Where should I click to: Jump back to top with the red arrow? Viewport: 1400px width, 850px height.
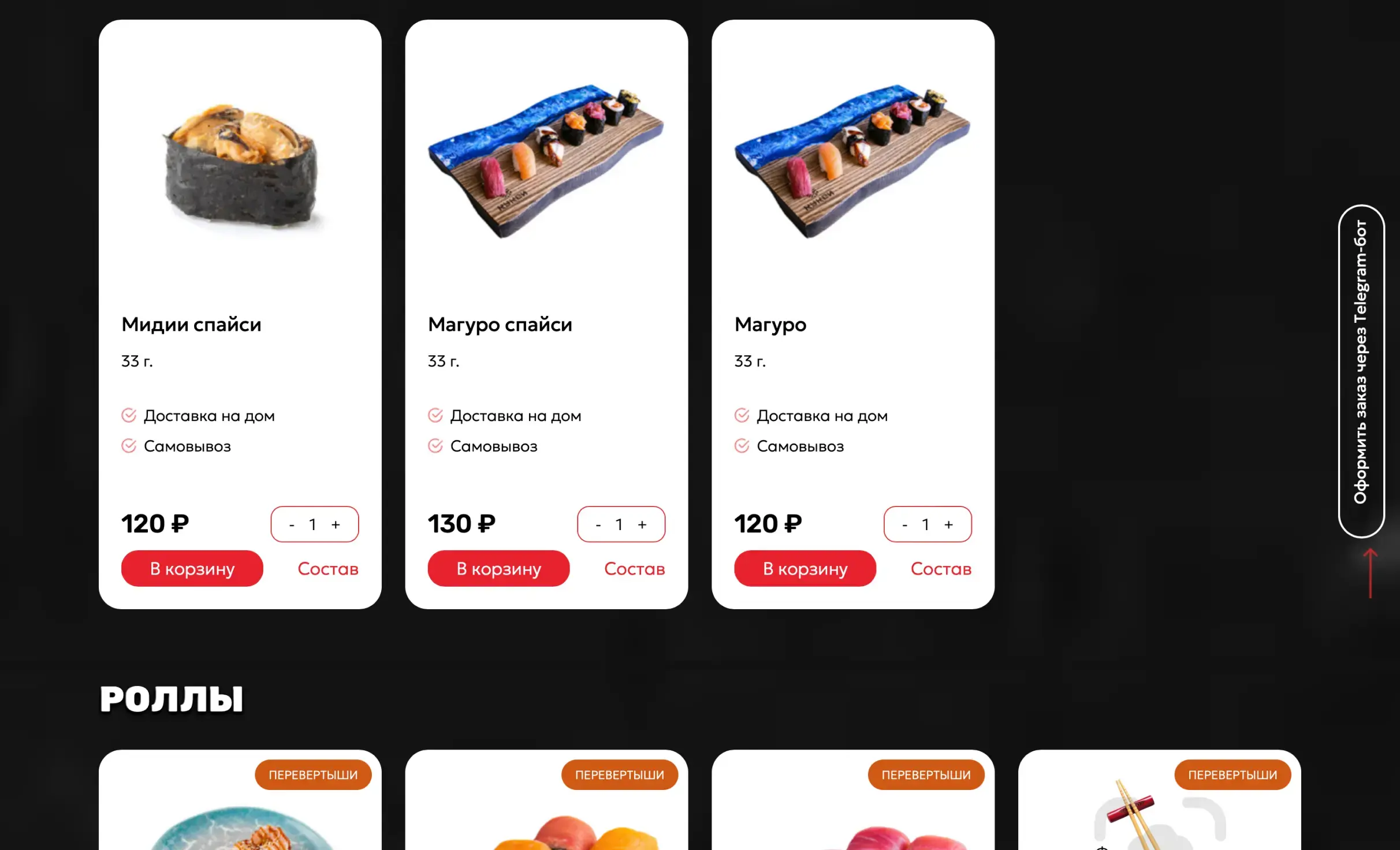[1370, 573]
